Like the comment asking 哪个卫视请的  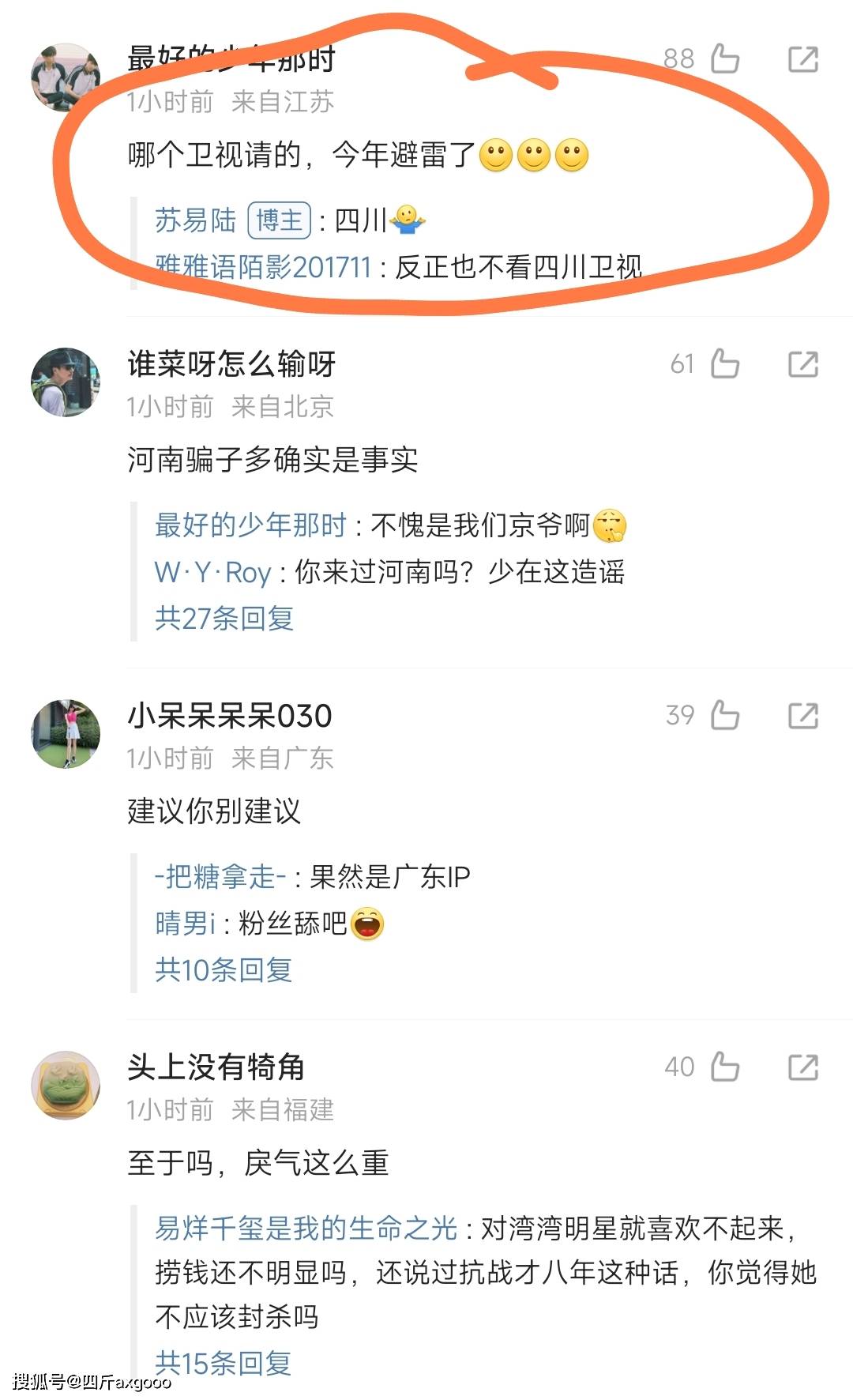click(724, 59)
